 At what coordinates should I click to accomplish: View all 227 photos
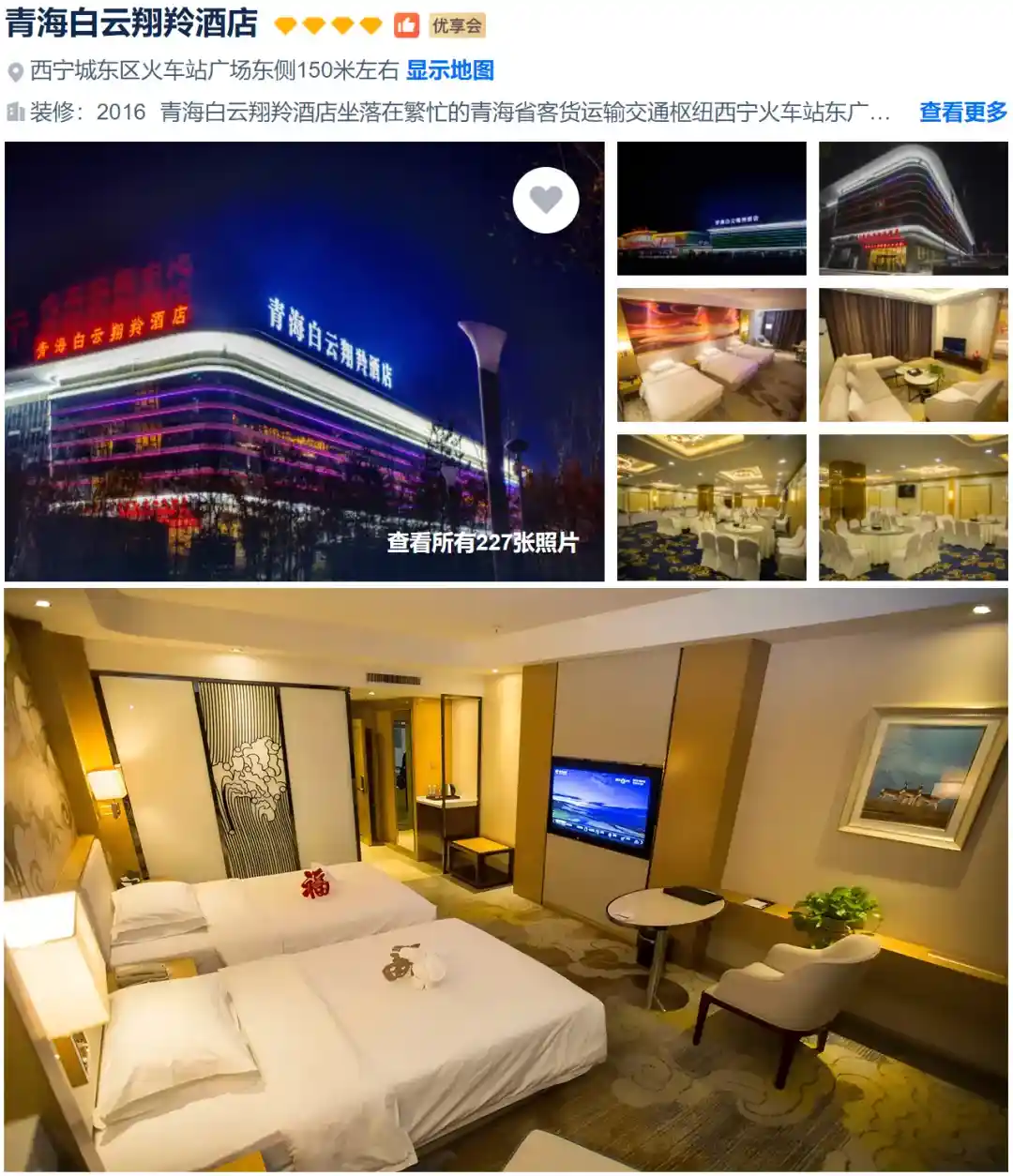(482, 542)
